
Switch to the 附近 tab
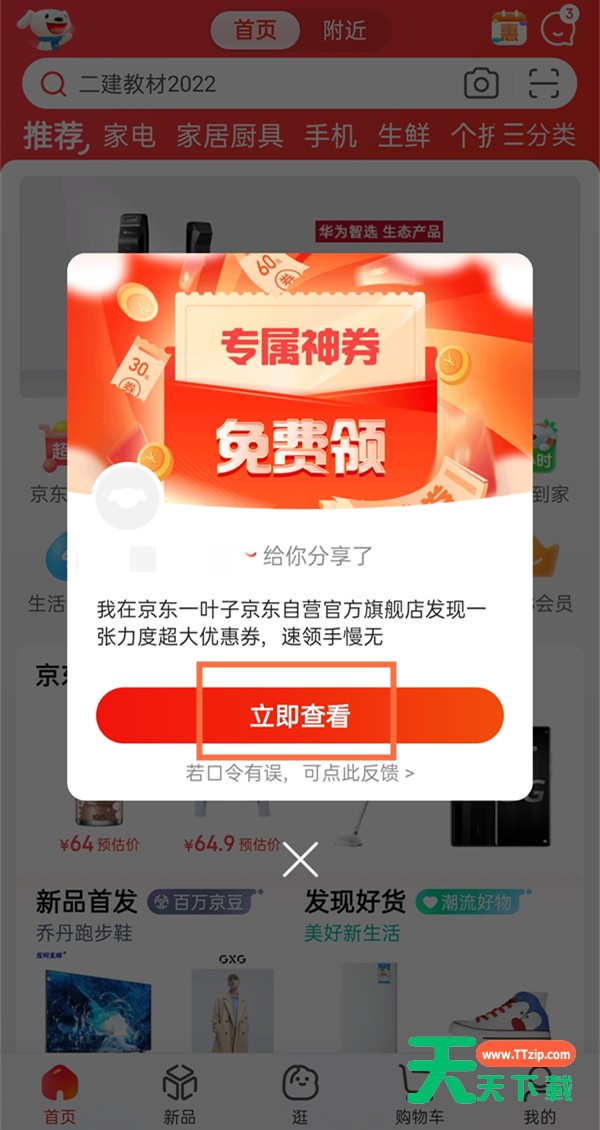pos(344,30)
